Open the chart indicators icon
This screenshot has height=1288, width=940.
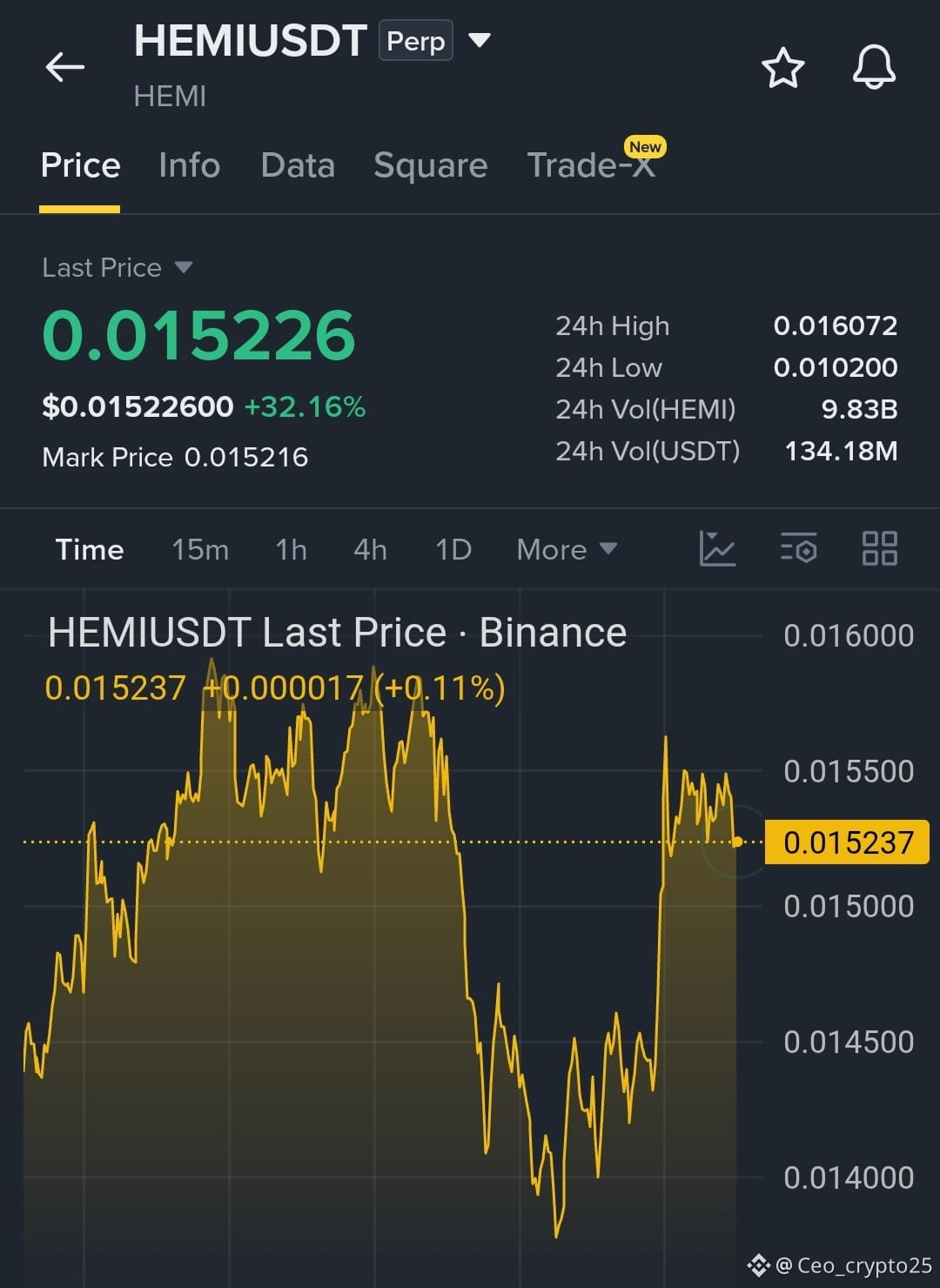coord(717,548)
